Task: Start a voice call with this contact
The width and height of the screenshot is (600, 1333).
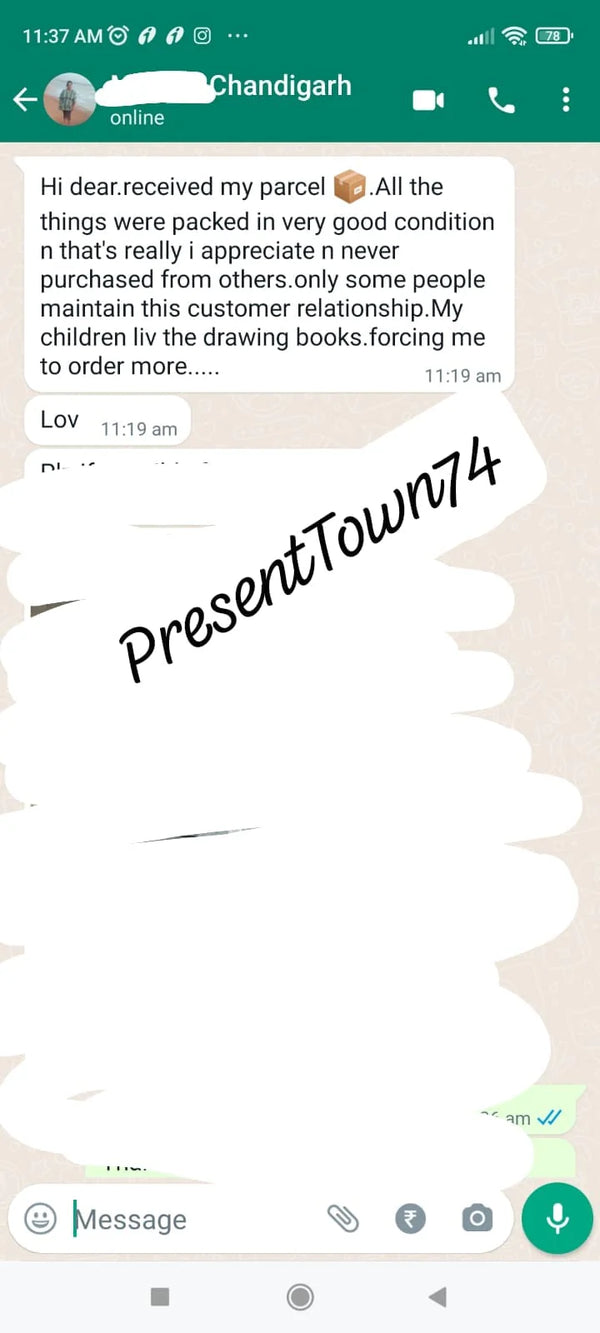Action: [x=499, y=99]
